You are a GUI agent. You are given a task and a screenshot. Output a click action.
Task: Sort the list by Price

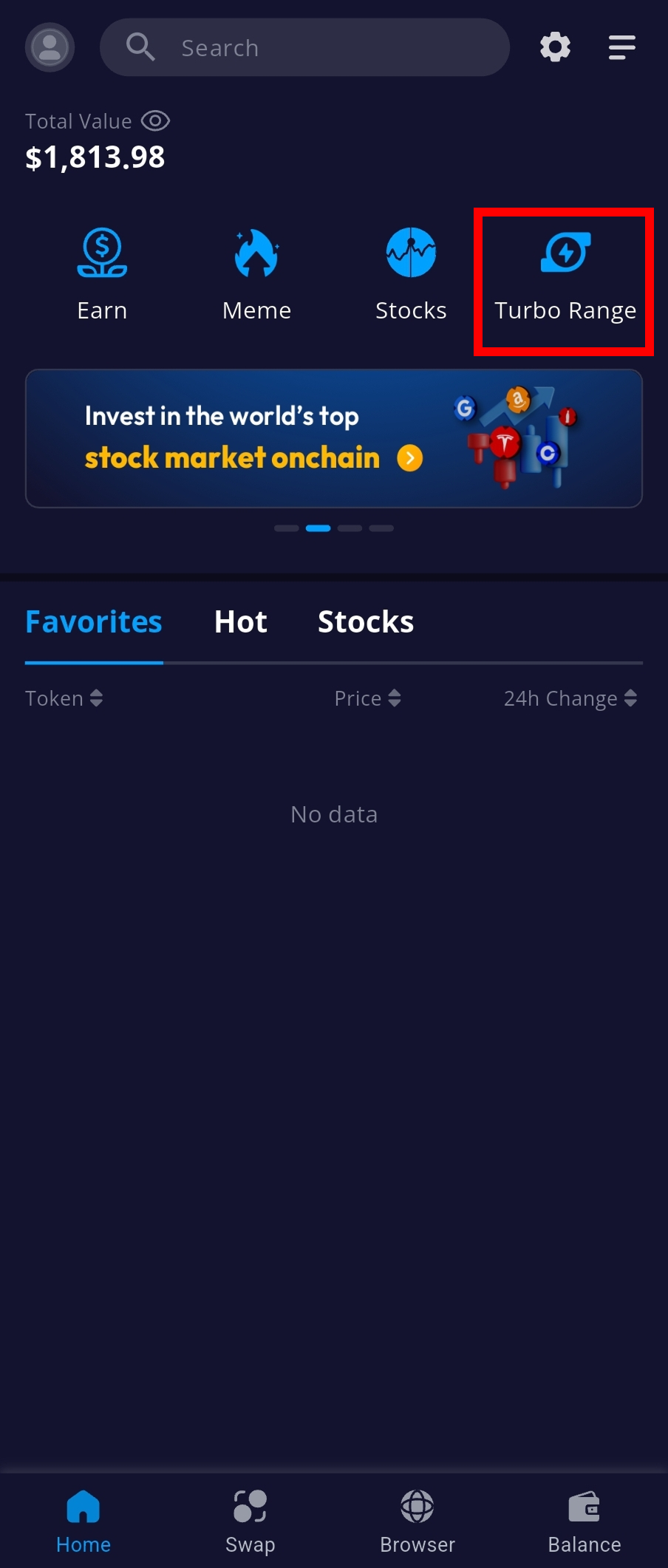tap(367, 698)
